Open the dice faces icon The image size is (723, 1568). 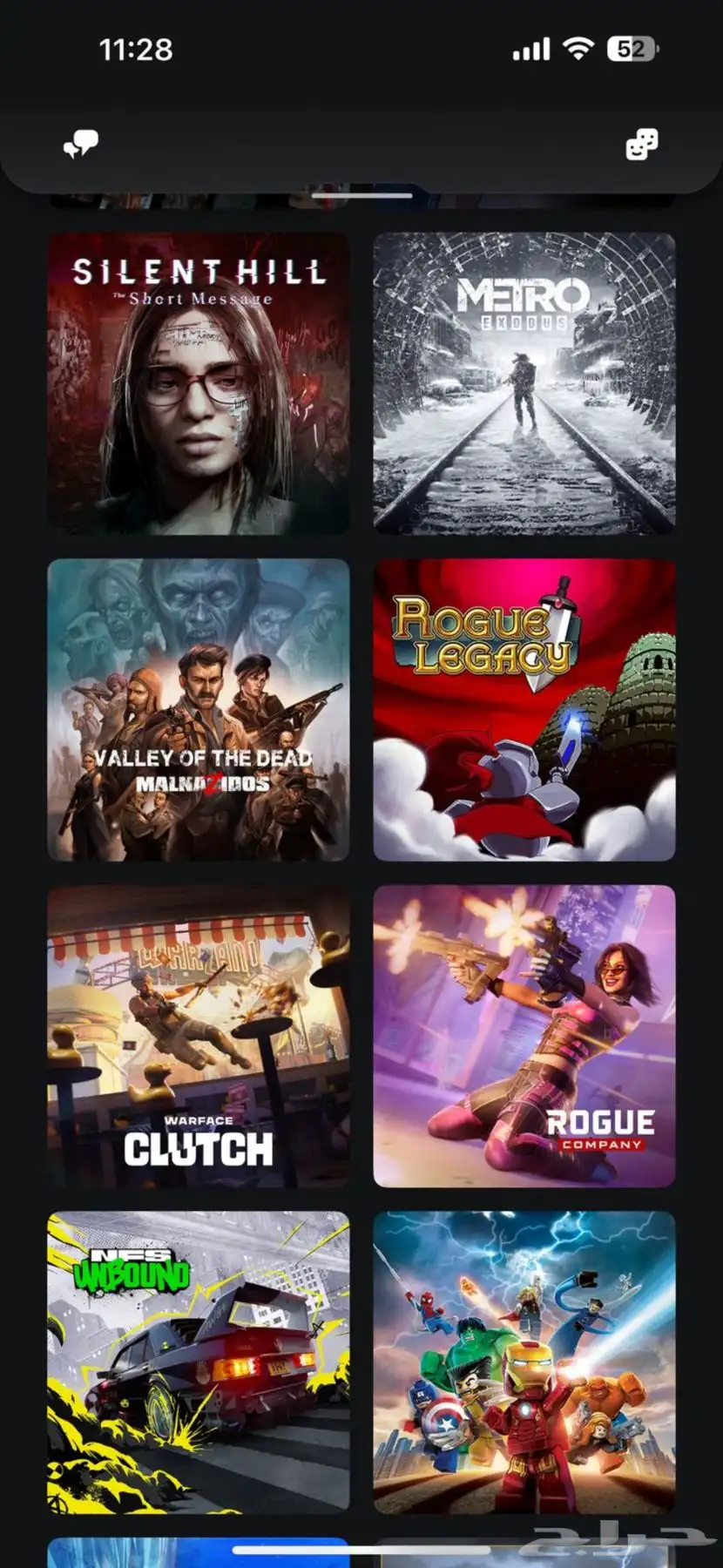(642, 145)
